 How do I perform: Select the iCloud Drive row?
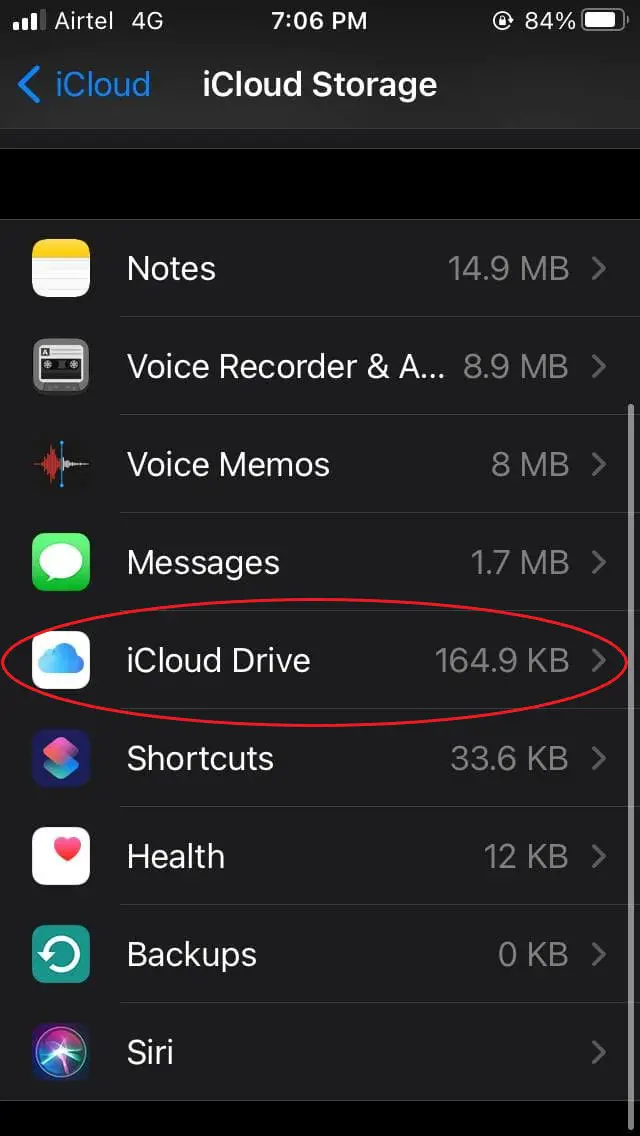320,661
